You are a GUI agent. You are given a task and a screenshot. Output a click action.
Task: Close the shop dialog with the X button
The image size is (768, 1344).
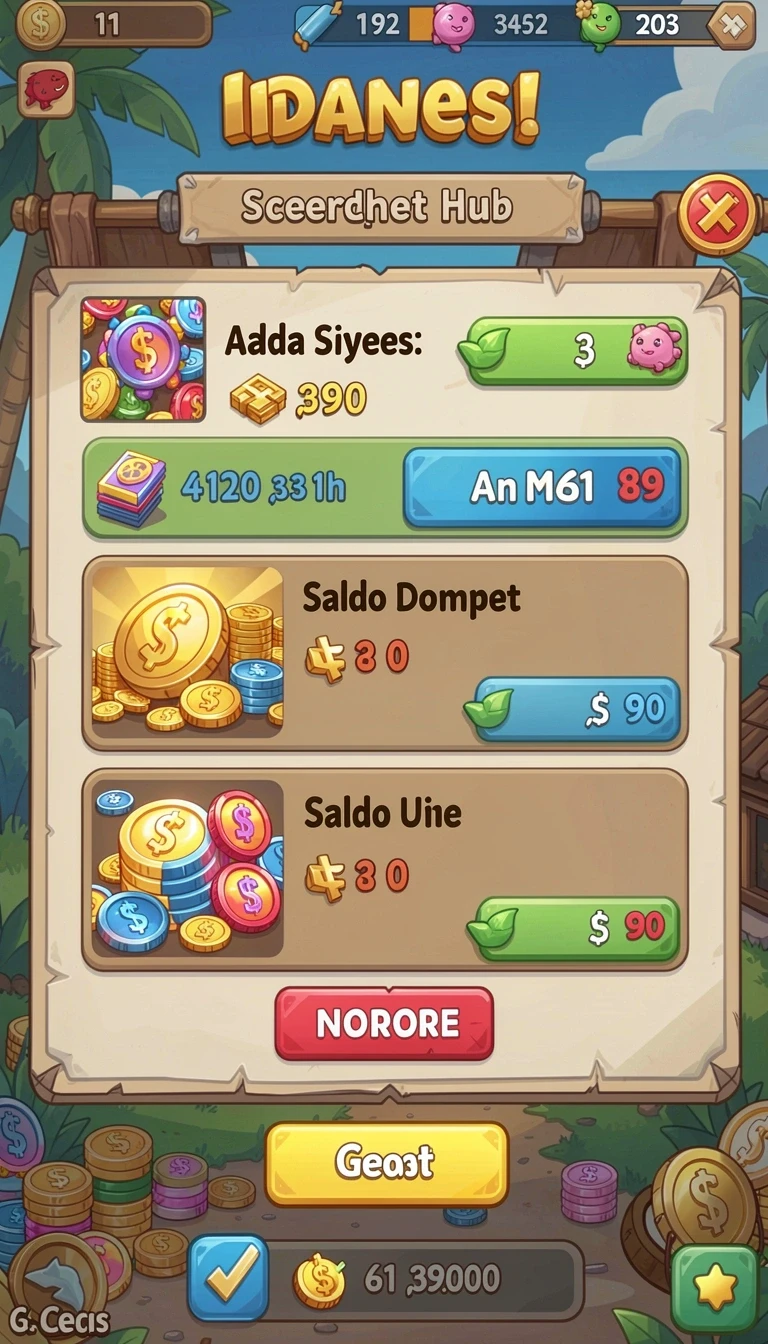tap(719, 215)
